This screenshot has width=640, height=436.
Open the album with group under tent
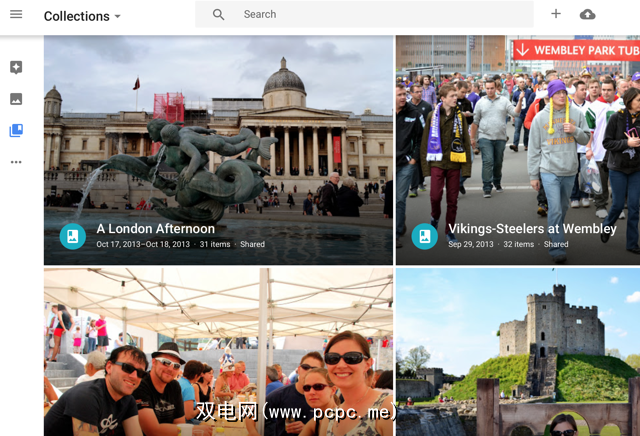218,350
